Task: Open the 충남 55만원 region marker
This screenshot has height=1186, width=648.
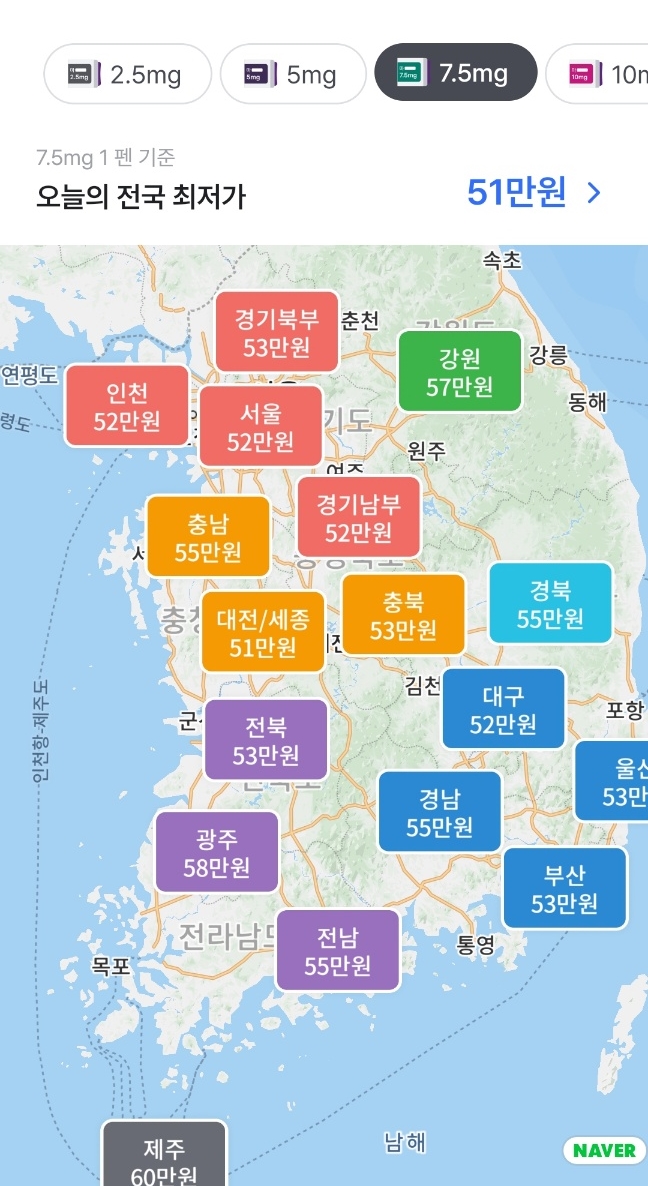Action: pyautogui.click(x=208, y=537)
